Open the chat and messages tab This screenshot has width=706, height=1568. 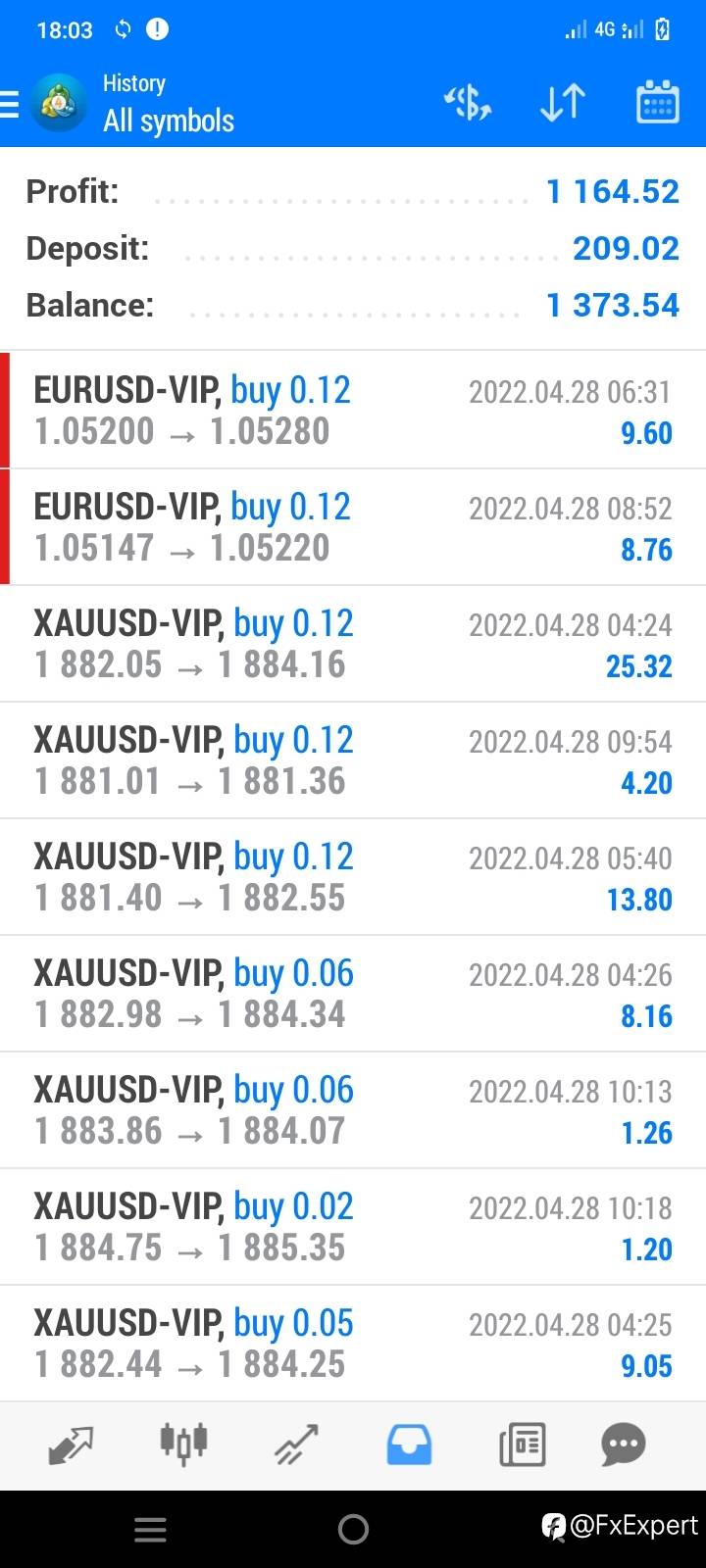coord(624,1445)
